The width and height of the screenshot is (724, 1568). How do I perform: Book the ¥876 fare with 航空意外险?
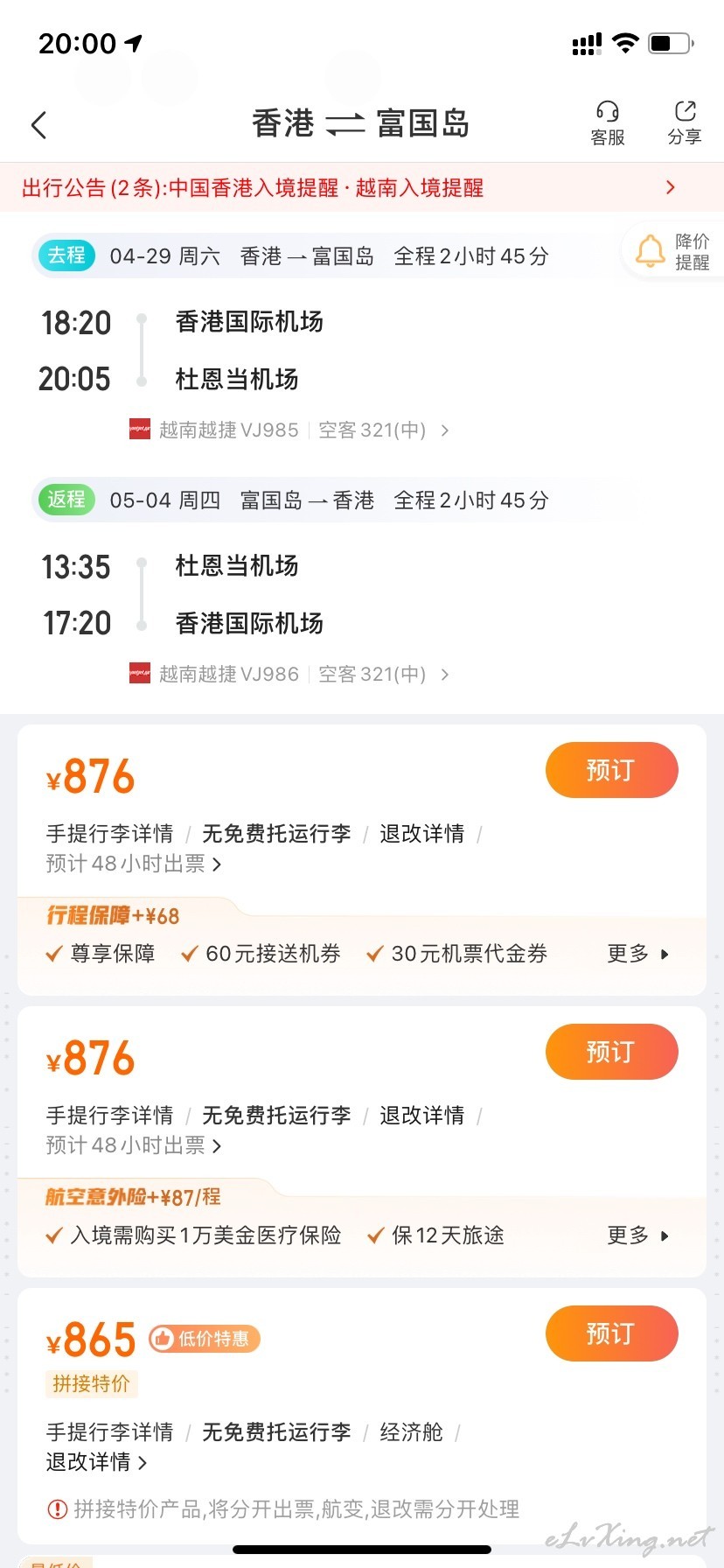tap(612, 1052)
